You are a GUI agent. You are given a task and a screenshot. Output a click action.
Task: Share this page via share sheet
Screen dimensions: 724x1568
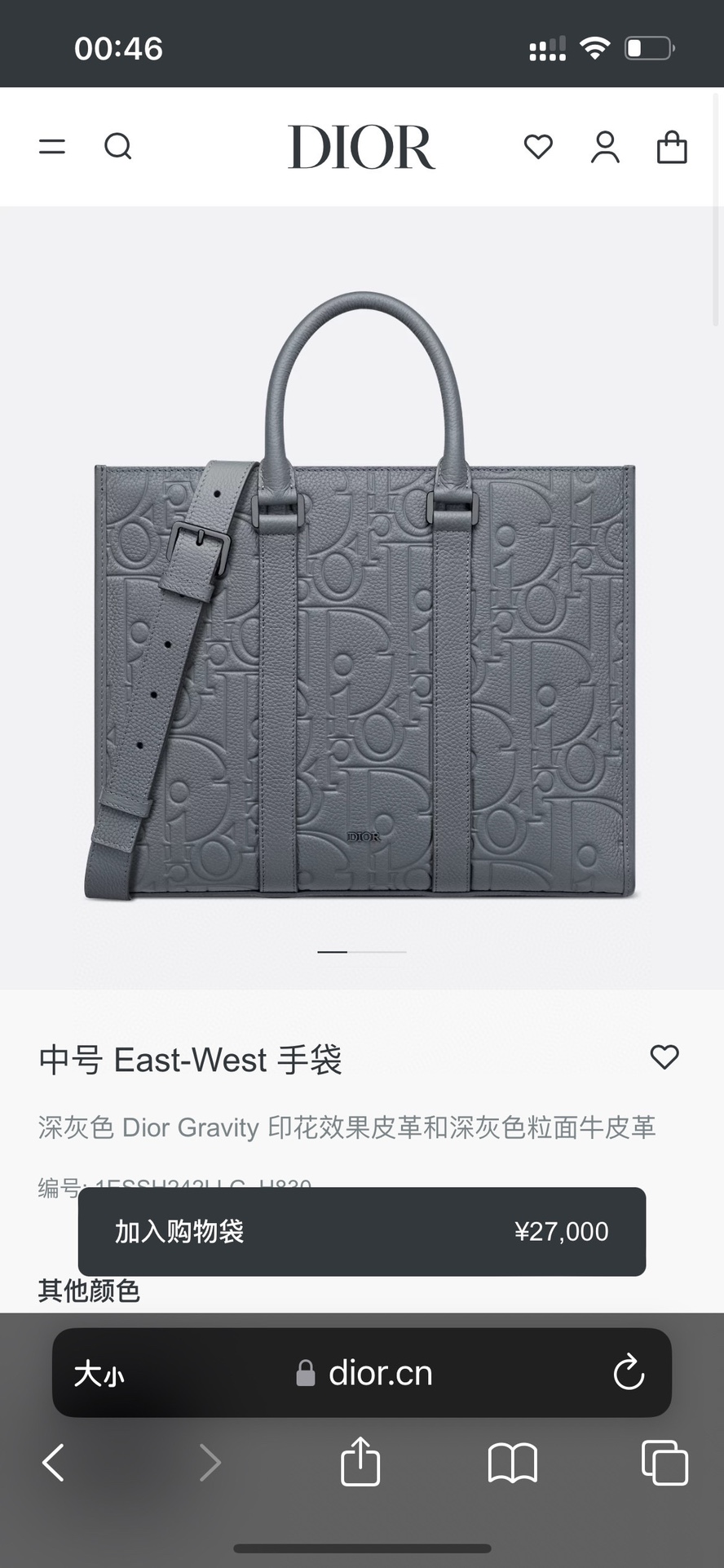[360, 1461]
